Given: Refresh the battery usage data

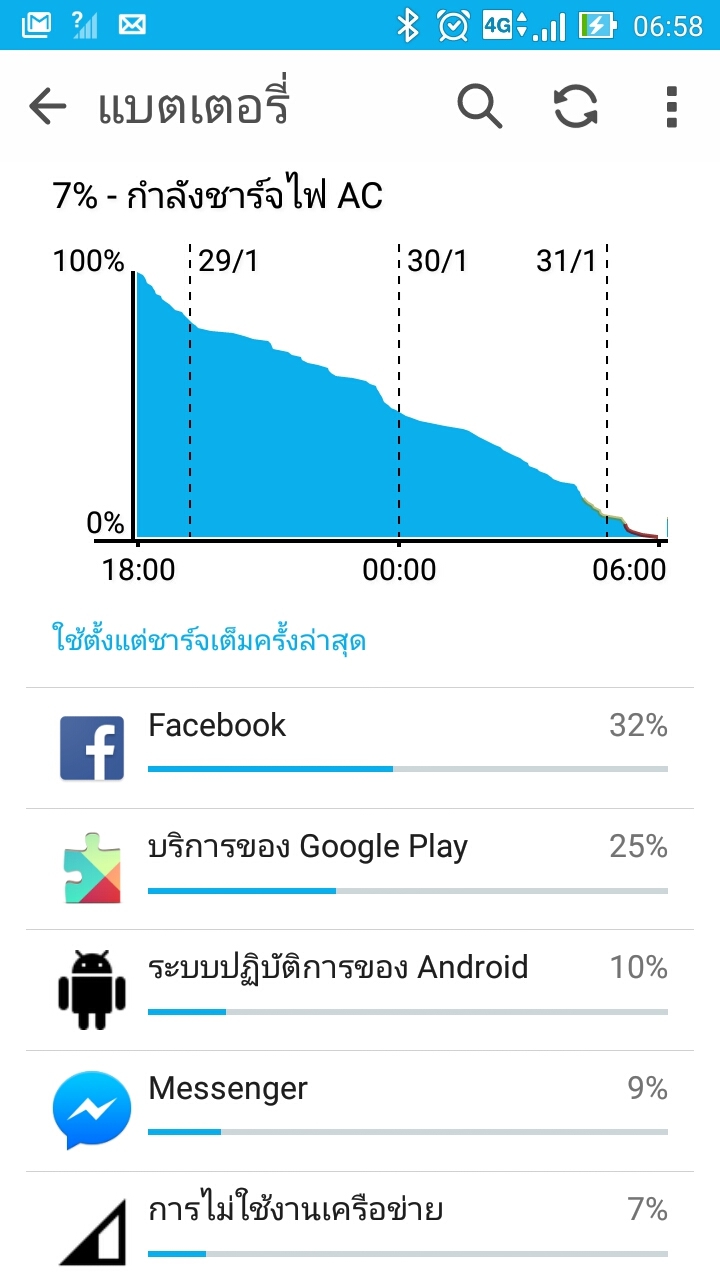Looking at the screenshot, I should click(576, 106).
